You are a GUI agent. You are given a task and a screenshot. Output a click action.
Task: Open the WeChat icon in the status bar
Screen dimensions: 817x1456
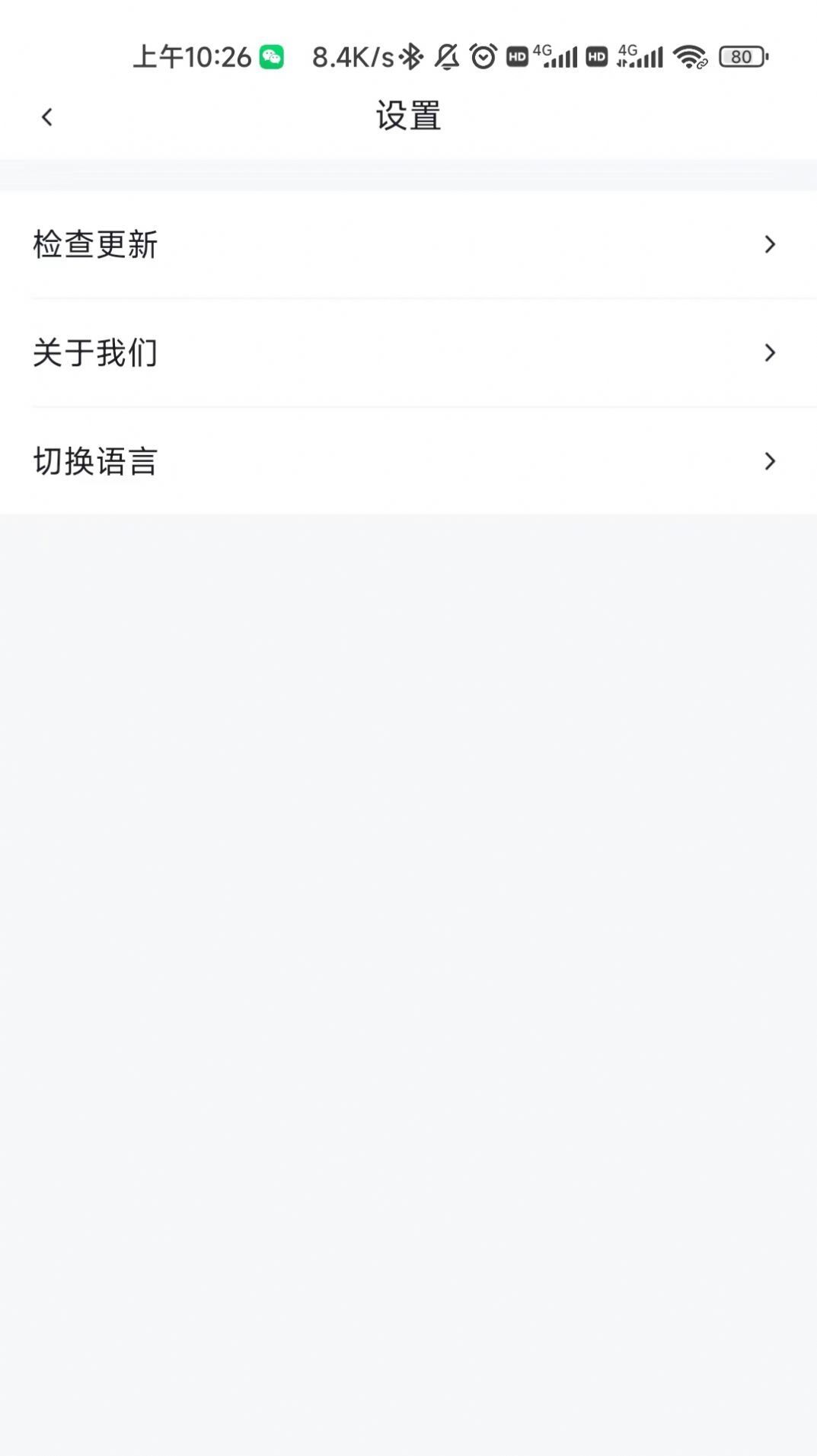[273, 55]
